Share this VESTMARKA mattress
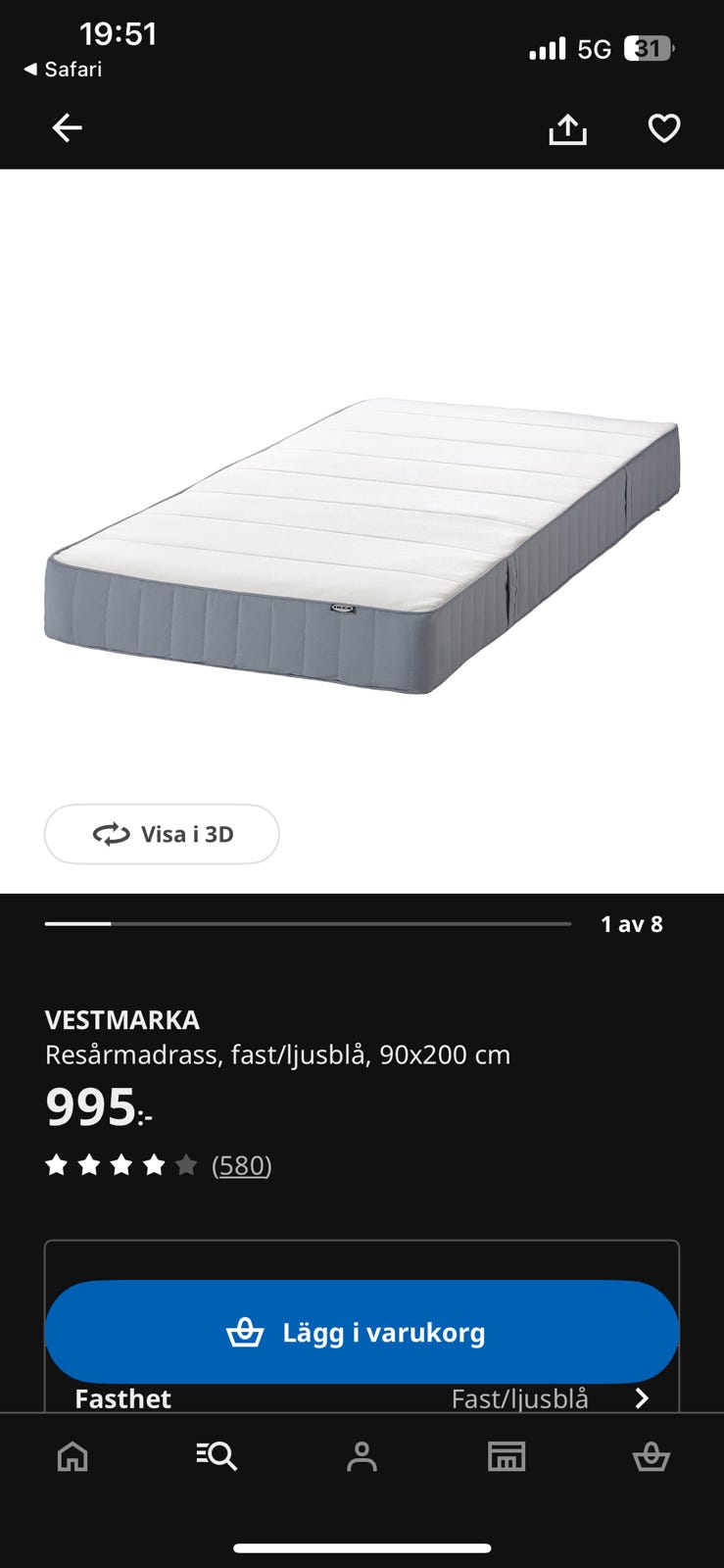 click(x=567, y=128)
